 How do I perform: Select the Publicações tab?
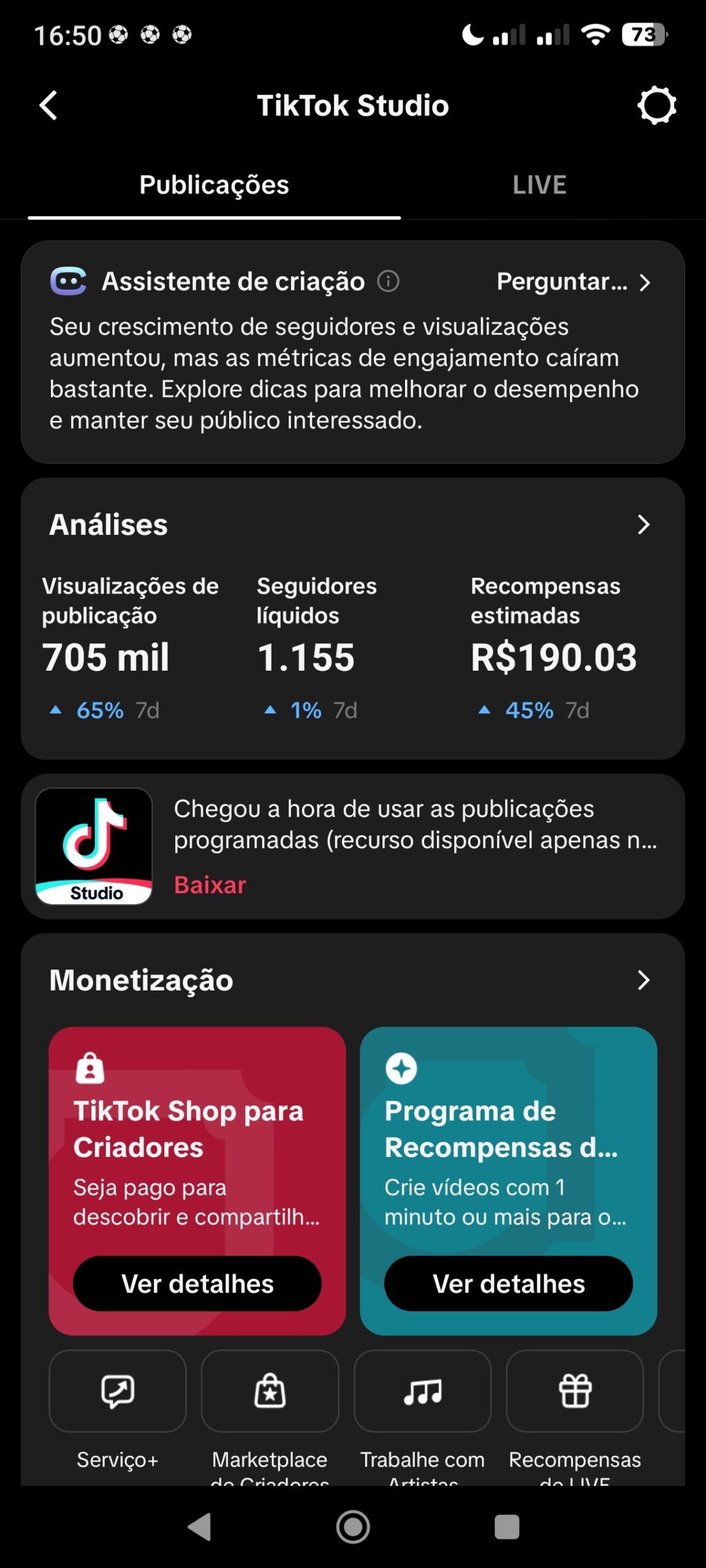pyautogui.click(x=214, y=185)
